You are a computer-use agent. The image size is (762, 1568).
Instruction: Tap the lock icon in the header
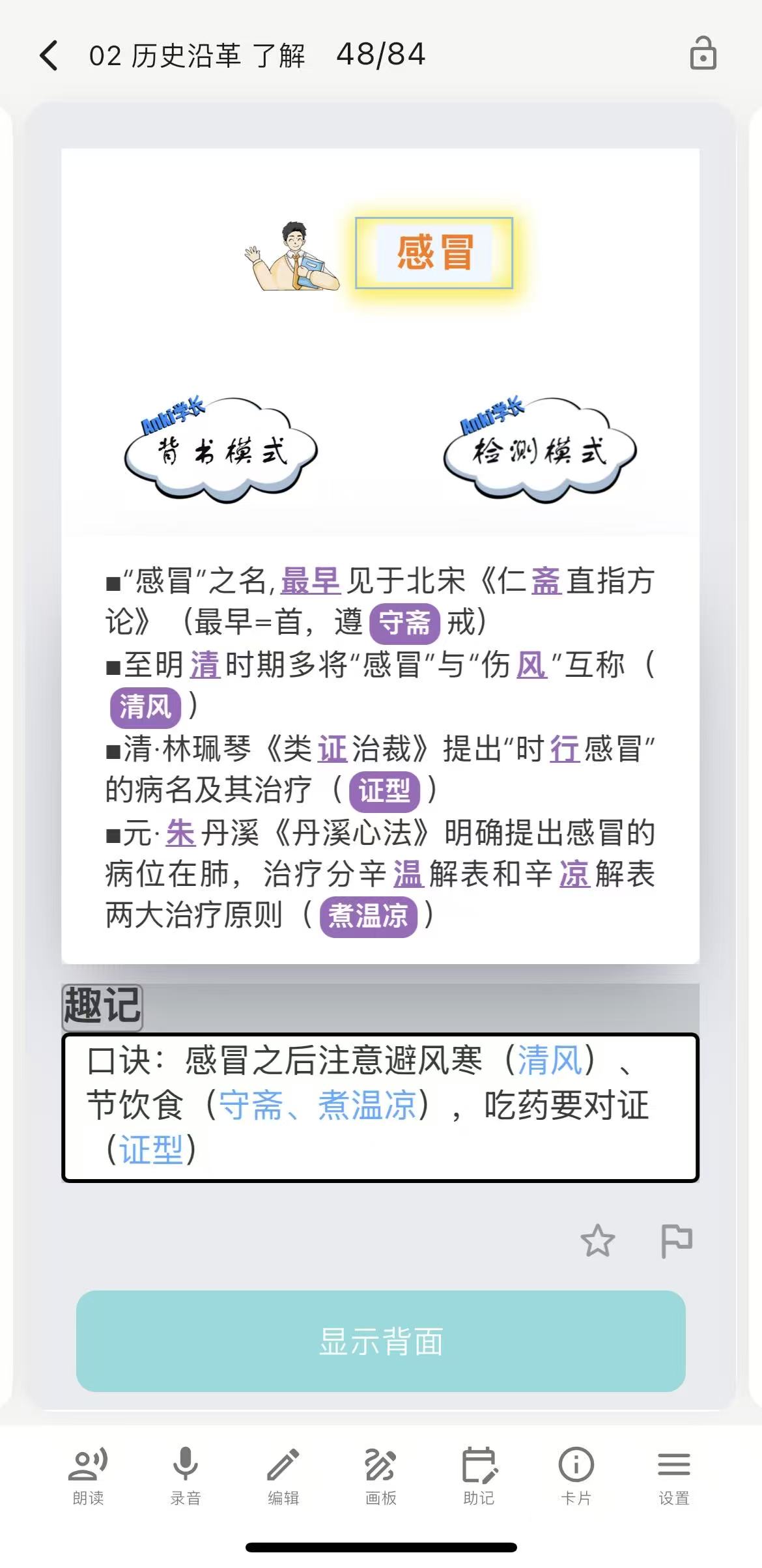[703, 54]
